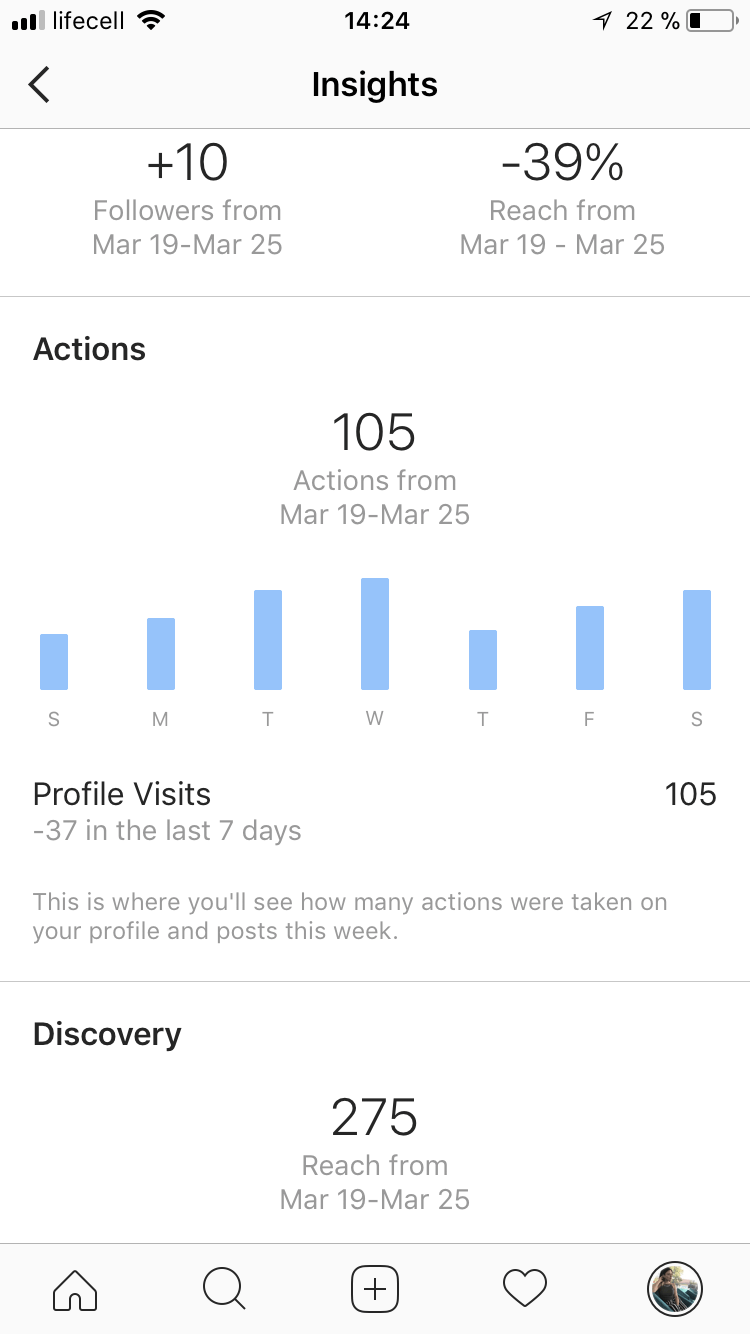The height and width of the screenshot is (1334, 750).
Task: Open the Home feed tab
Action: coord(75,1288)
